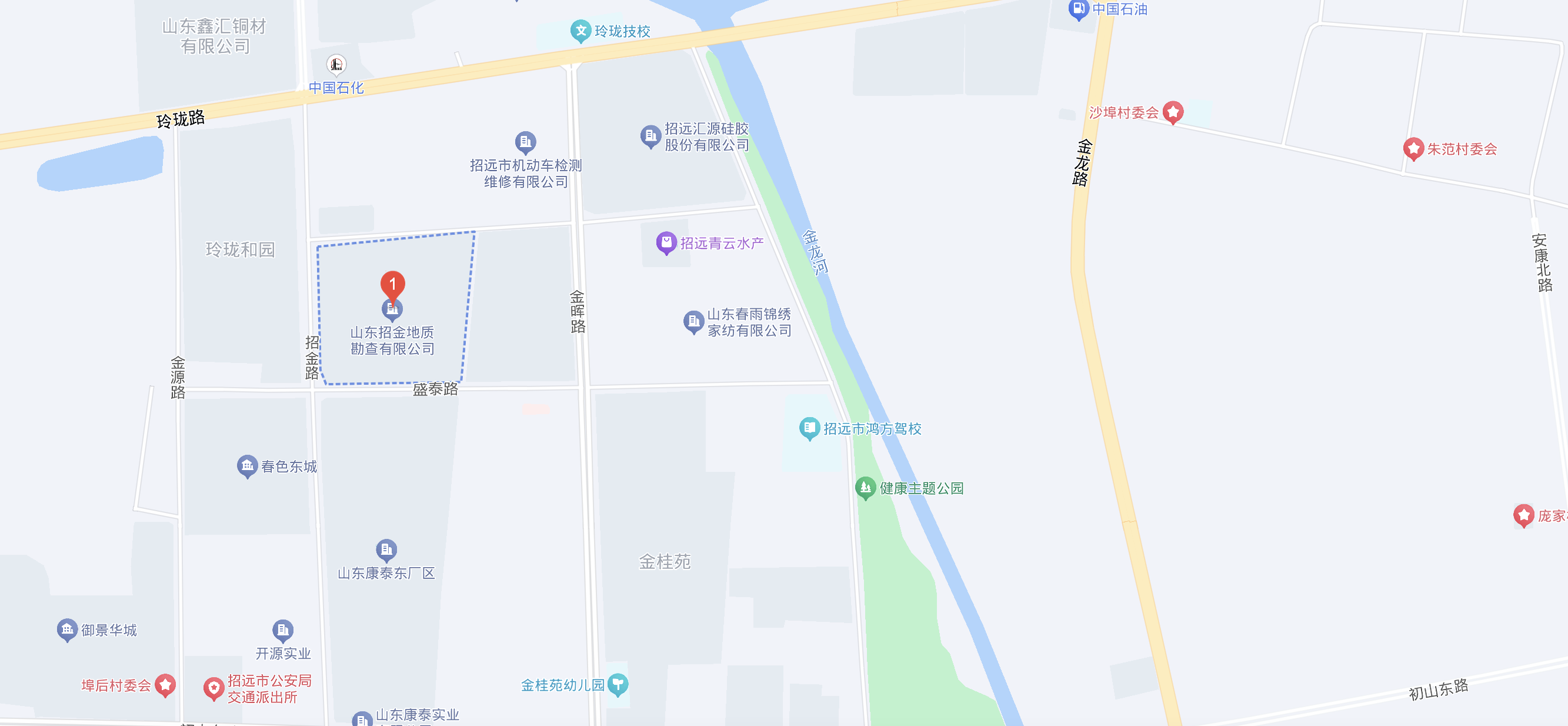Tap the red marker numbered 1
1568x726 pixels.
tap(393, 284)
